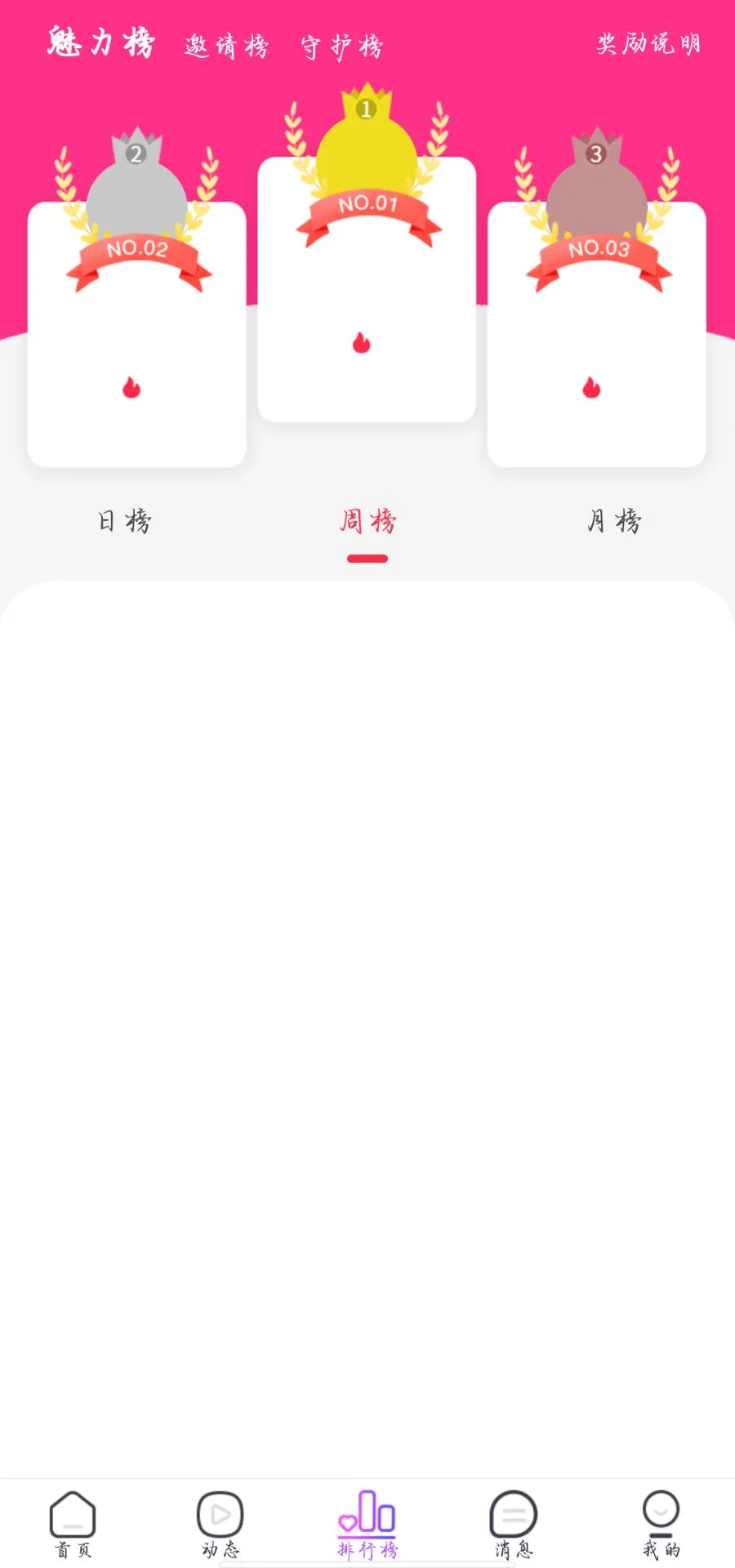
Task: Select the 周榜 weekly ranking
Action: (x=367, y=520)
